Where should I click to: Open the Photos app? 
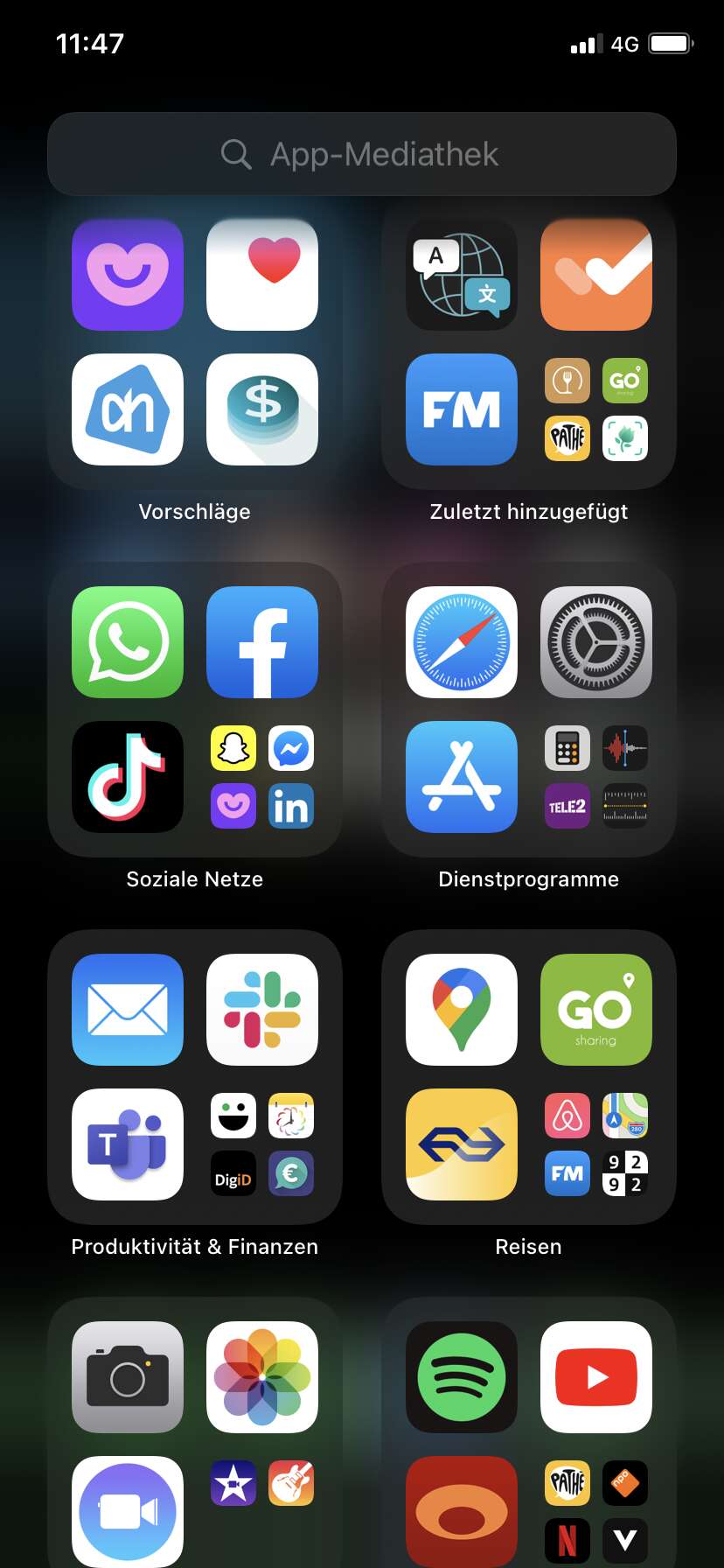point(262,1377)
